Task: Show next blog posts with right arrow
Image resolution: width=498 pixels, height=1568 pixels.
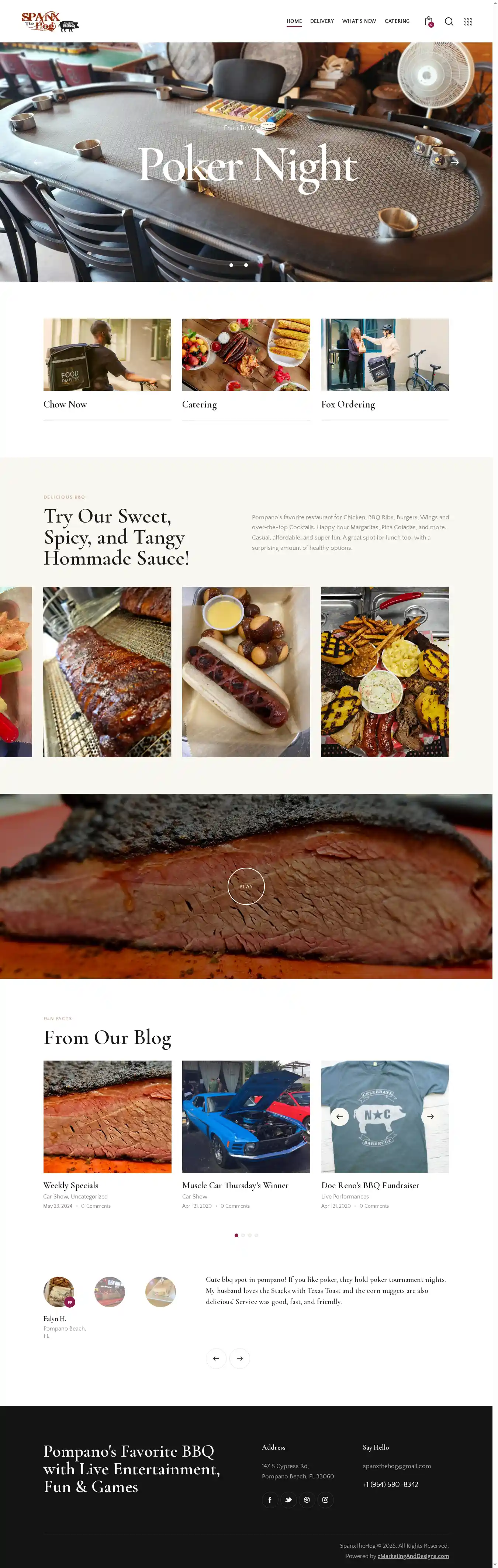Action: point(430,1116)
